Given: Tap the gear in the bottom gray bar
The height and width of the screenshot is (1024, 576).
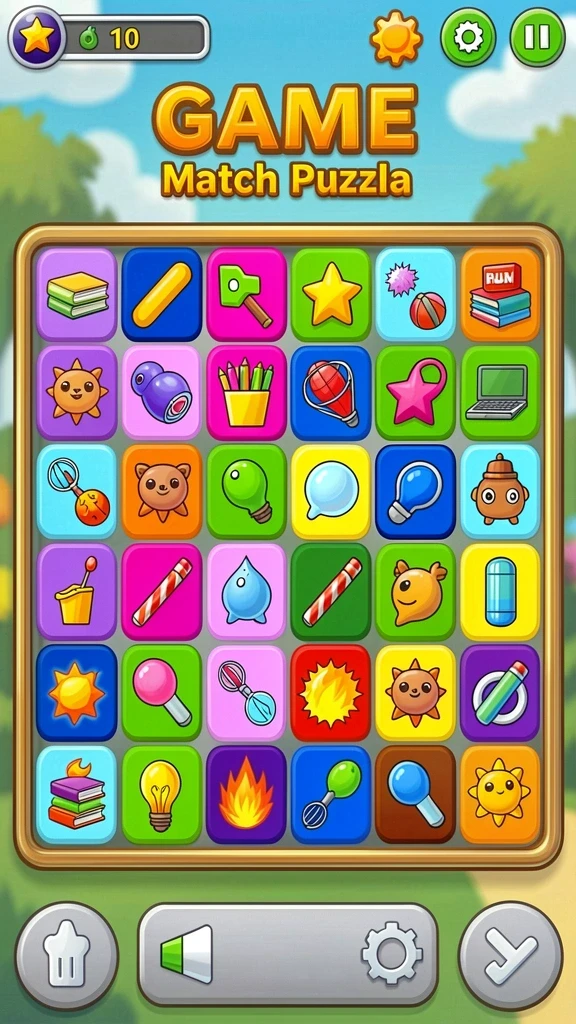Looking at the screenshot, I should pyautogui.click(x=392, y=953).
